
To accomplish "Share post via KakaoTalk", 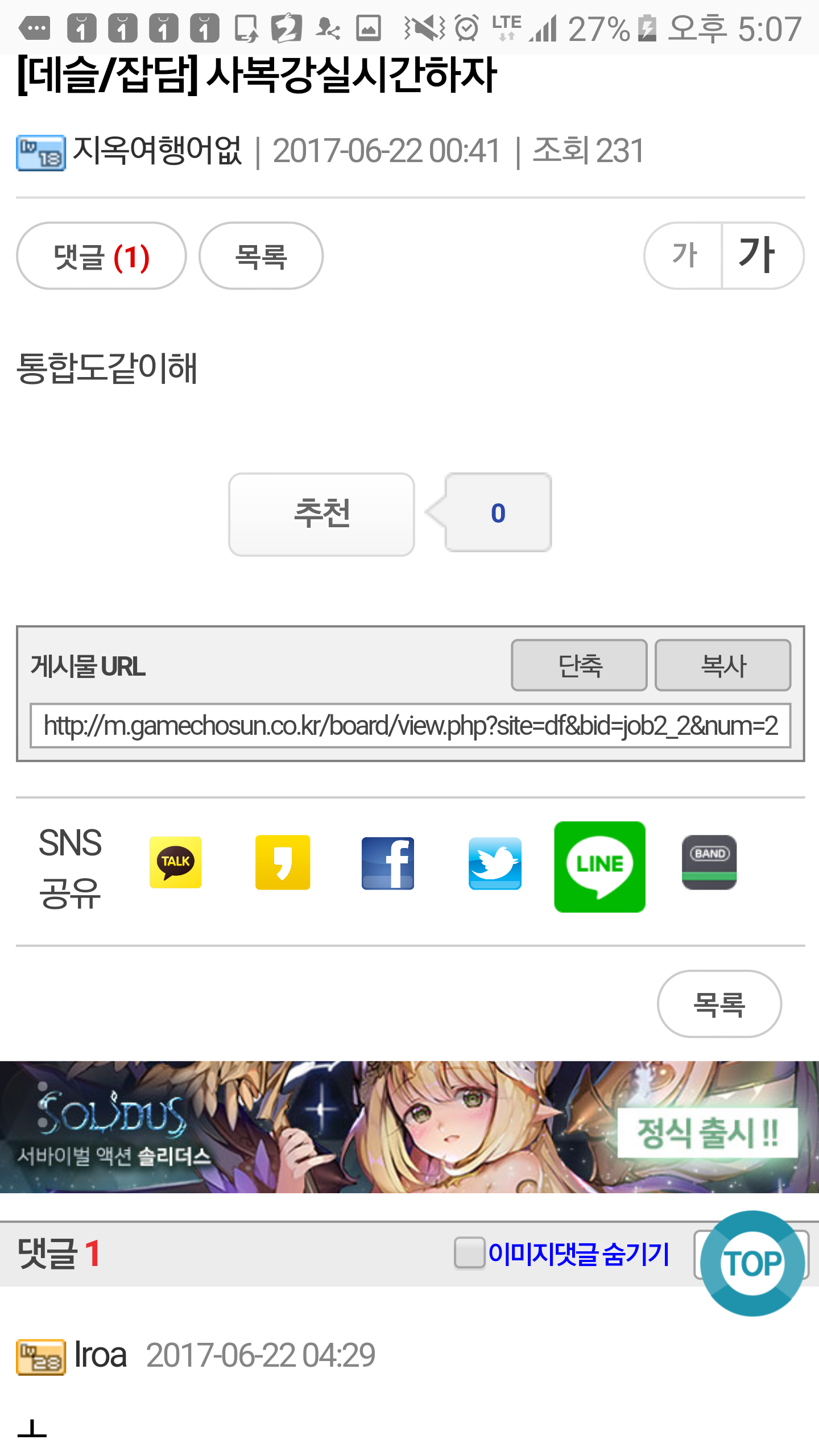I will point(175,862).
